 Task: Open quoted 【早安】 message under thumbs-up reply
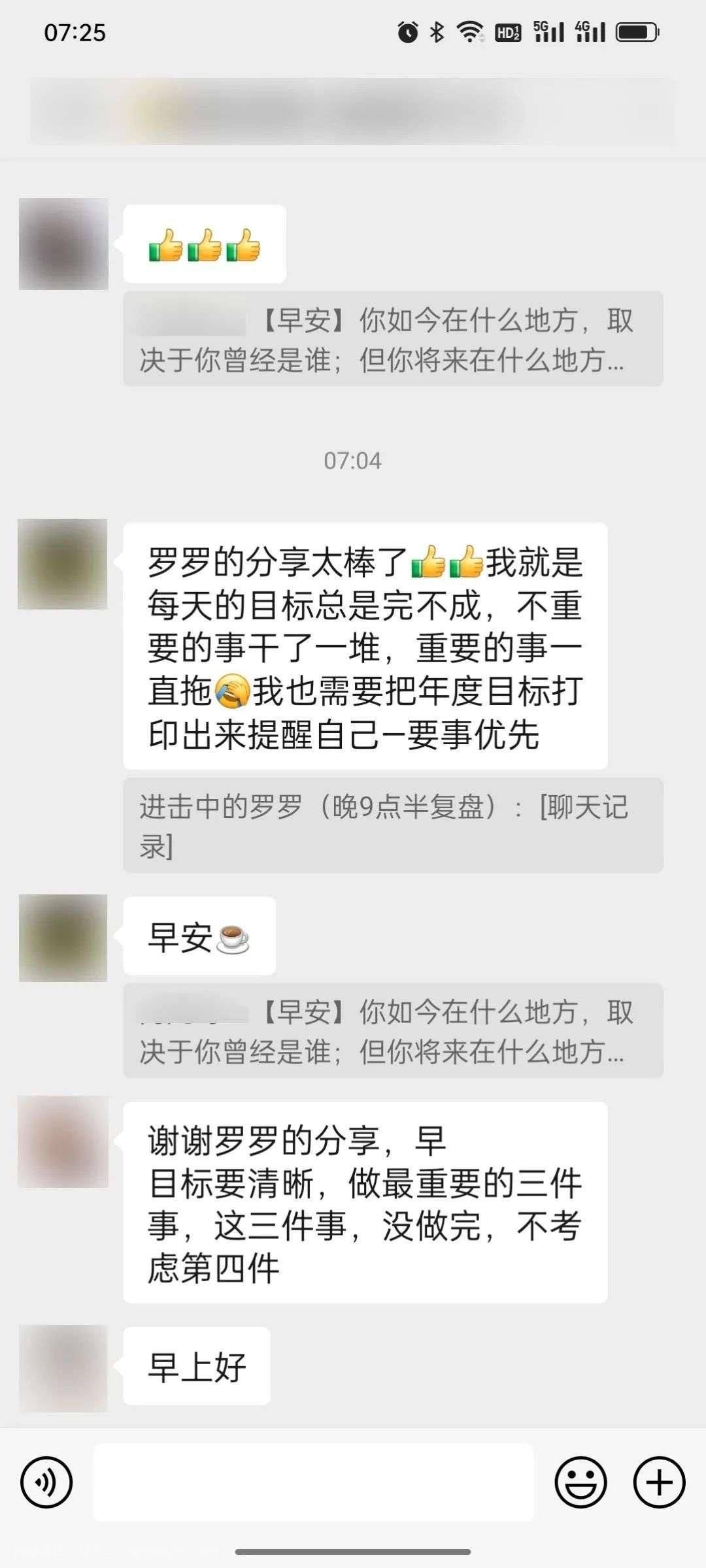tap(393, 339)
